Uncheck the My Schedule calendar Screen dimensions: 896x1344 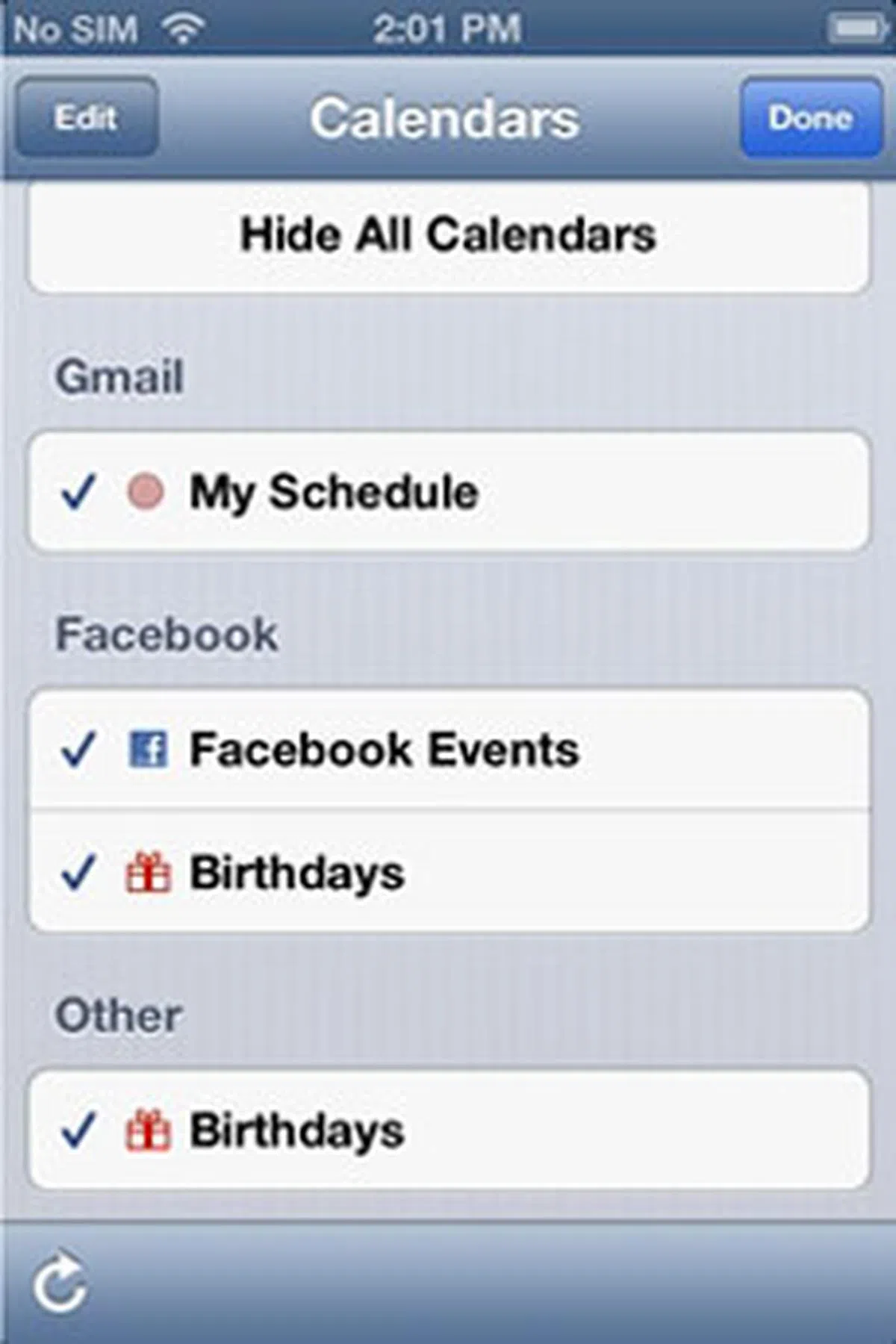pos(448,492)
